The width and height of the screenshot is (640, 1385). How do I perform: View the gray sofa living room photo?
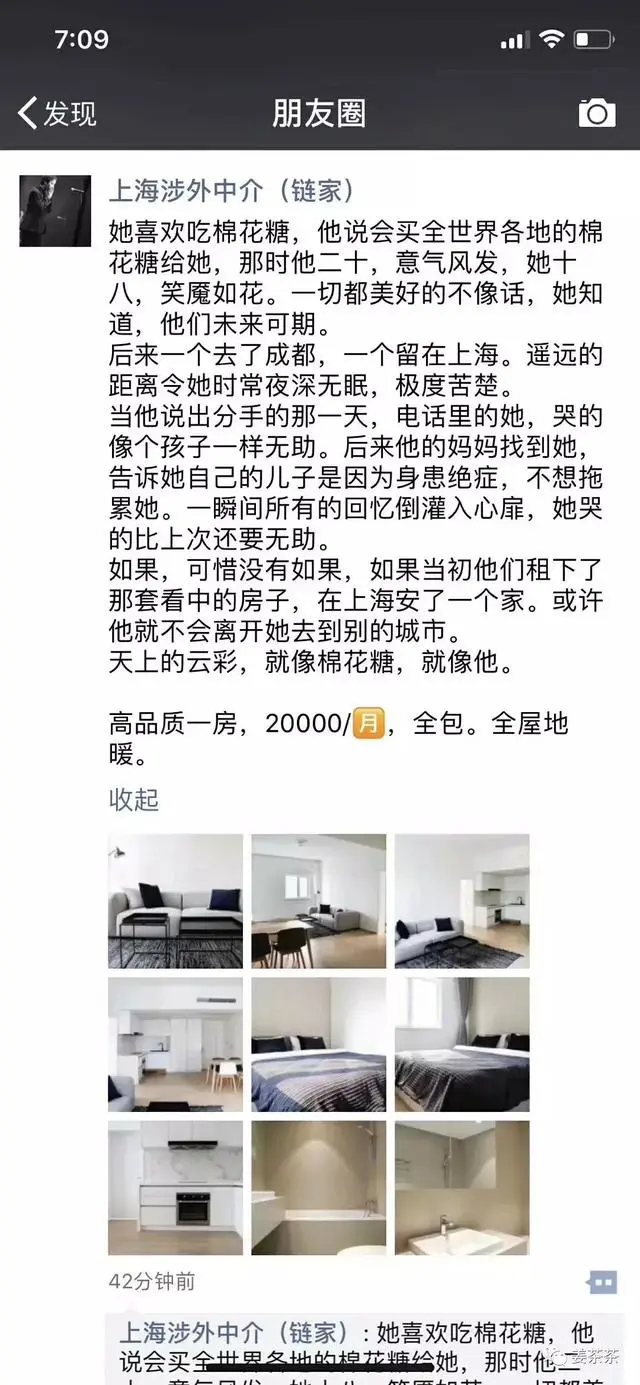click(175, 901)
